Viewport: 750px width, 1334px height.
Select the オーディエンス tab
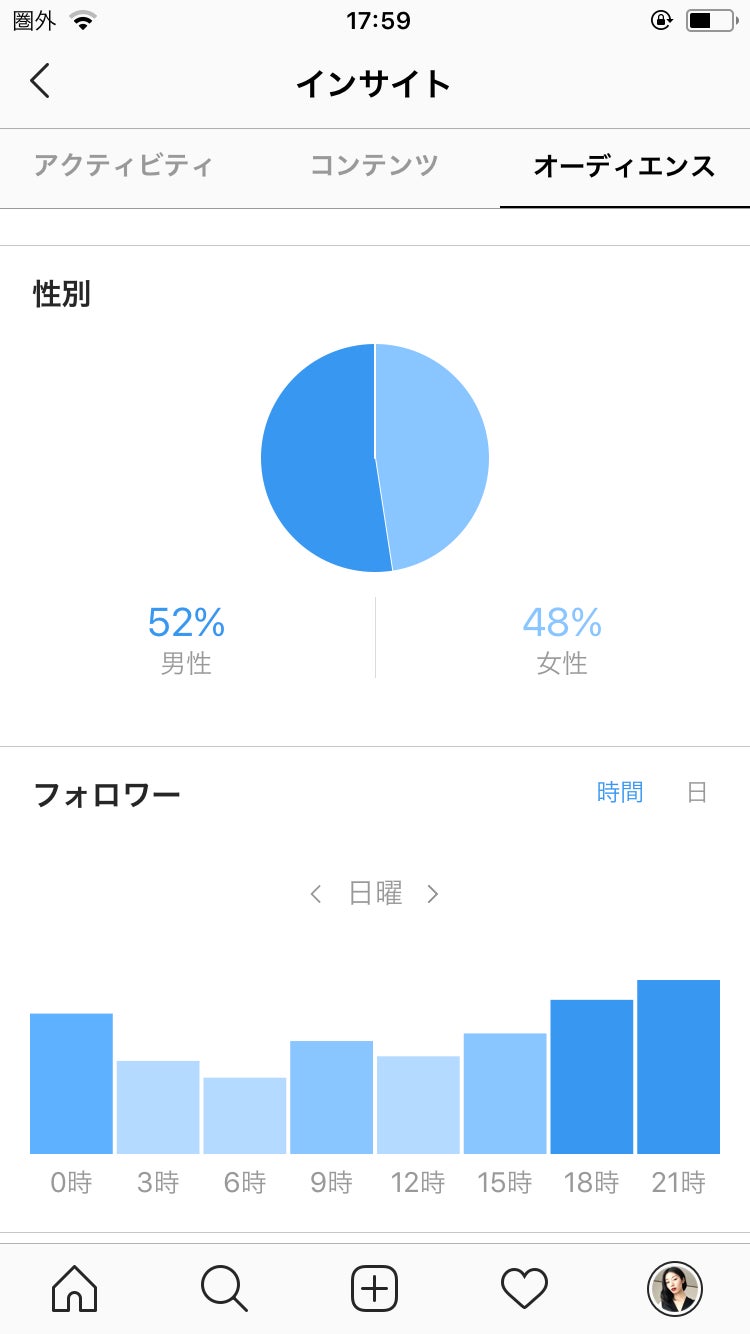click(624, 166)
